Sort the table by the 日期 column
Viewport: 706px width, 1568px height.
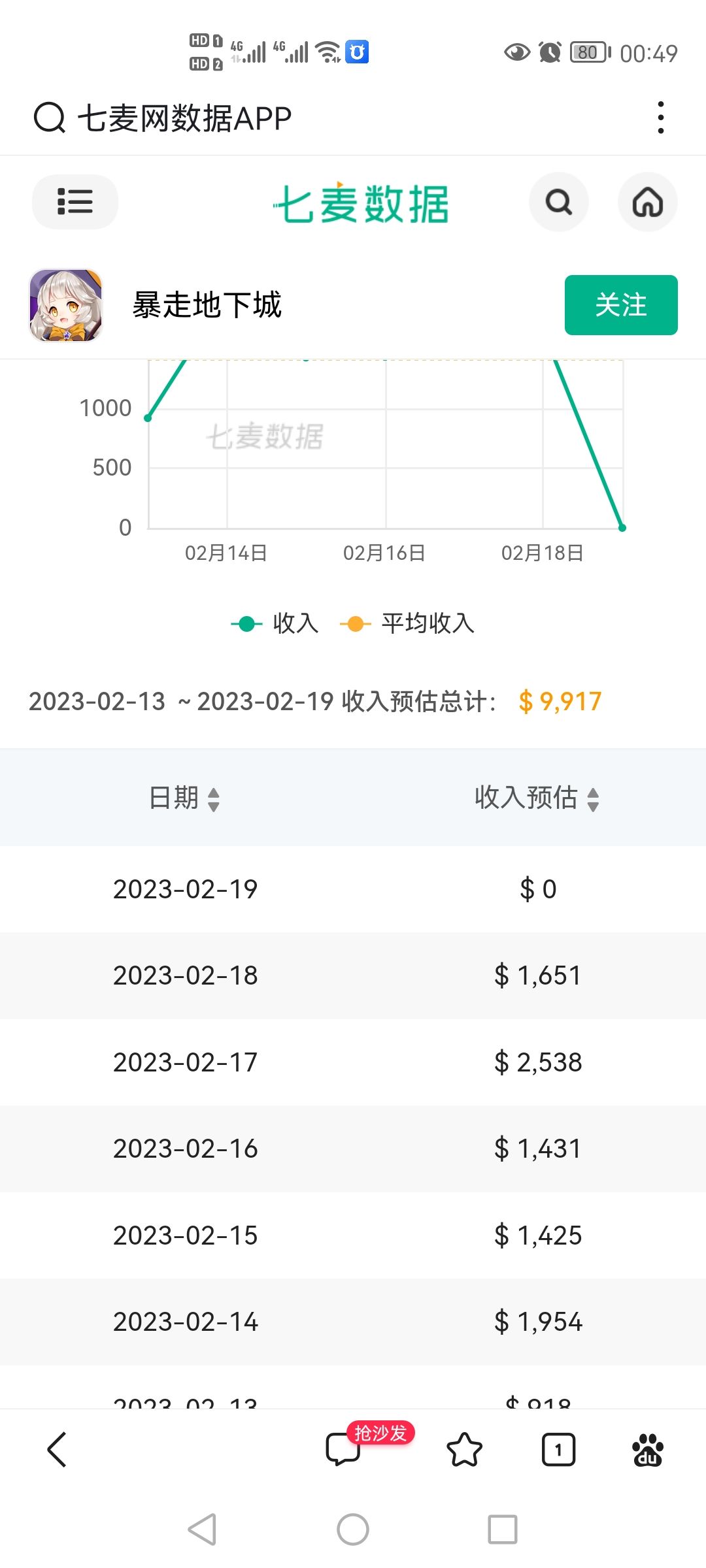184,798
